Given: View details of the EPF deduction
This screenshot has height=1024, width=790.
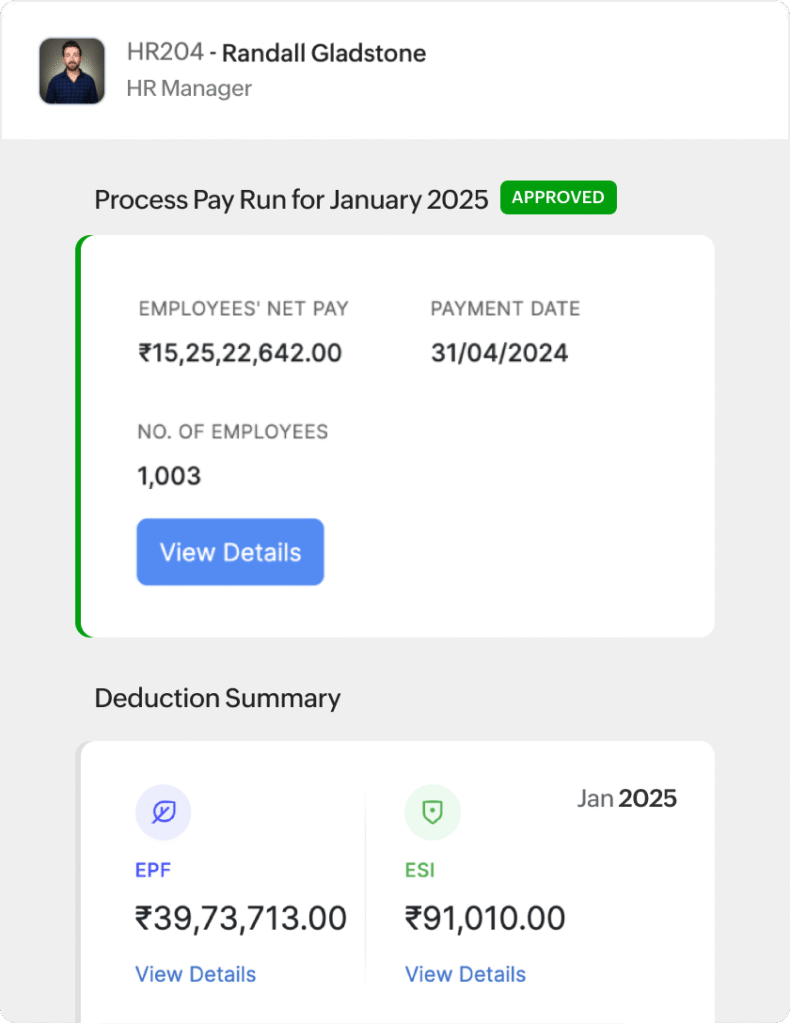Looking at the screenshot, I should pyautogui.click(x=195, y=974).
